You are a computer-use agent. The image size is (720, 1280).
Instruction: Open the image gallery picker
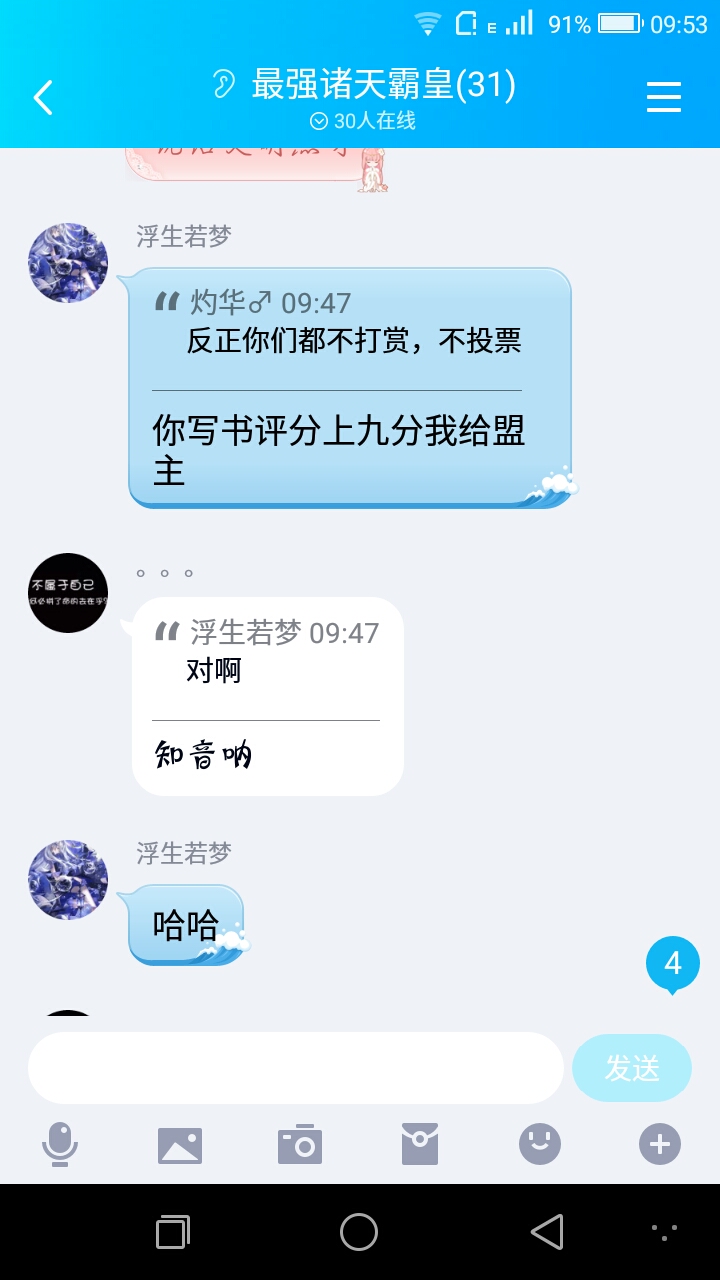(x=180, y=1145)
